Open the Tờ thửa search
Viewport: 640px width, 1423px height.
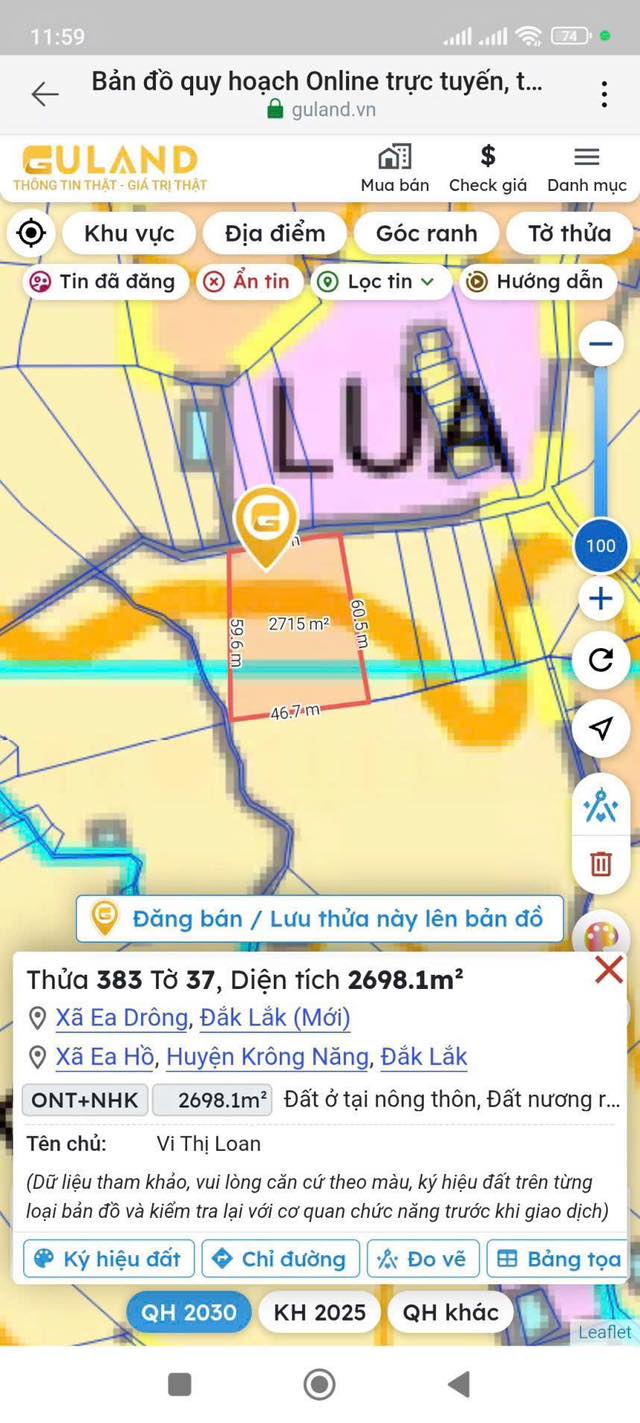click(x=569, y=234)
